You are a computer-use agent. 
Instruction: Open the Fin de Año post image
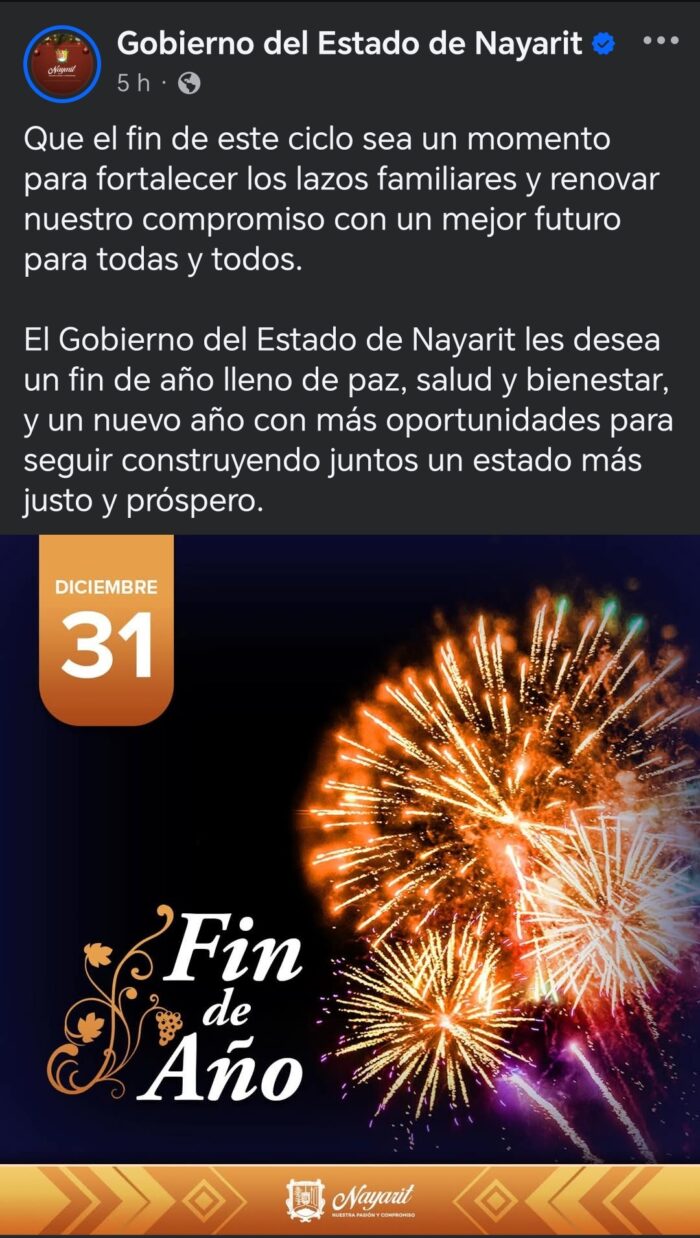click(x=350, y=850)
